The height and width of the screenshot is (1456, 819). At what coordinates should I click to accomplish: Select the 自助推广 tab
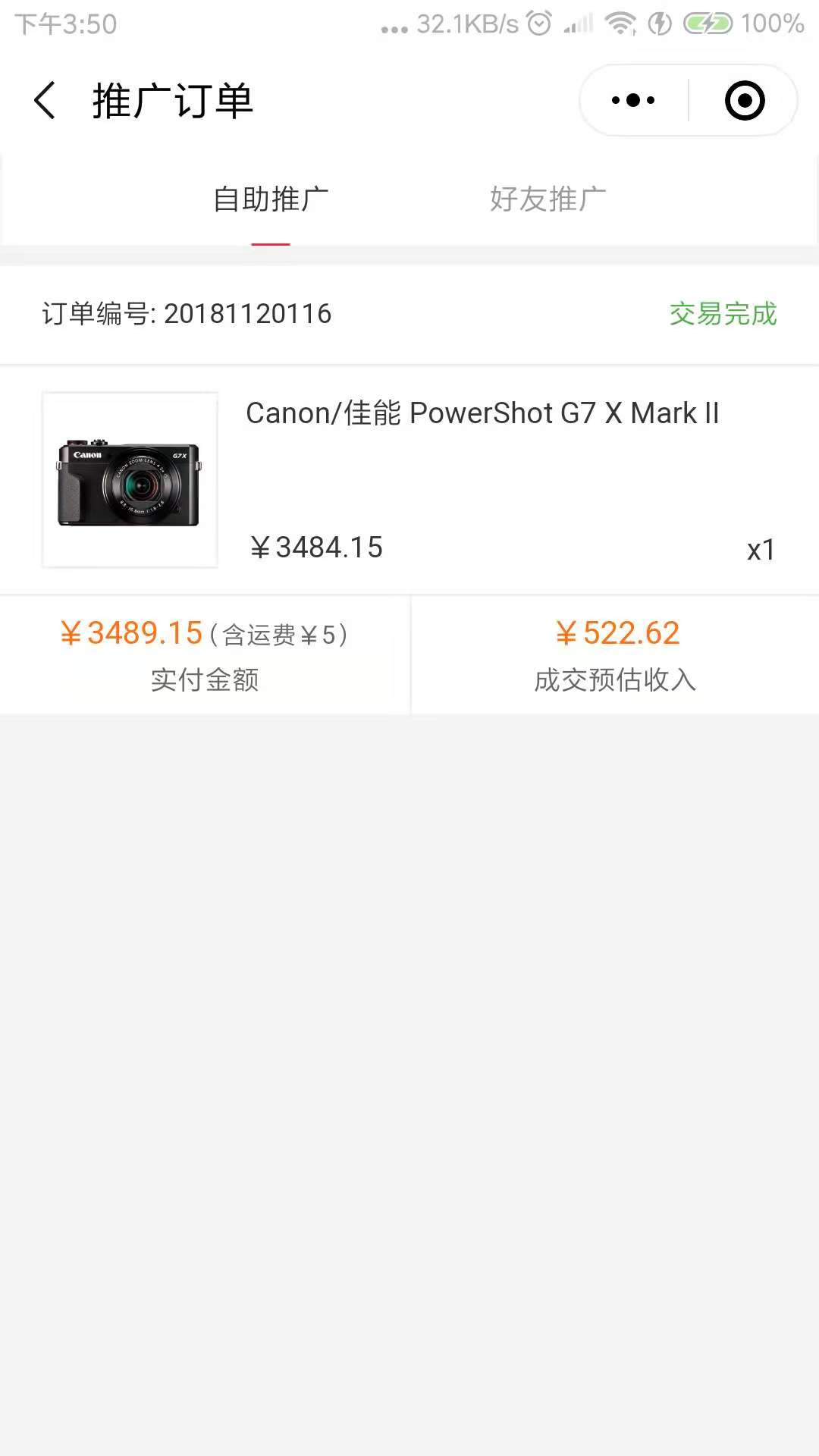tap(271, 199)
